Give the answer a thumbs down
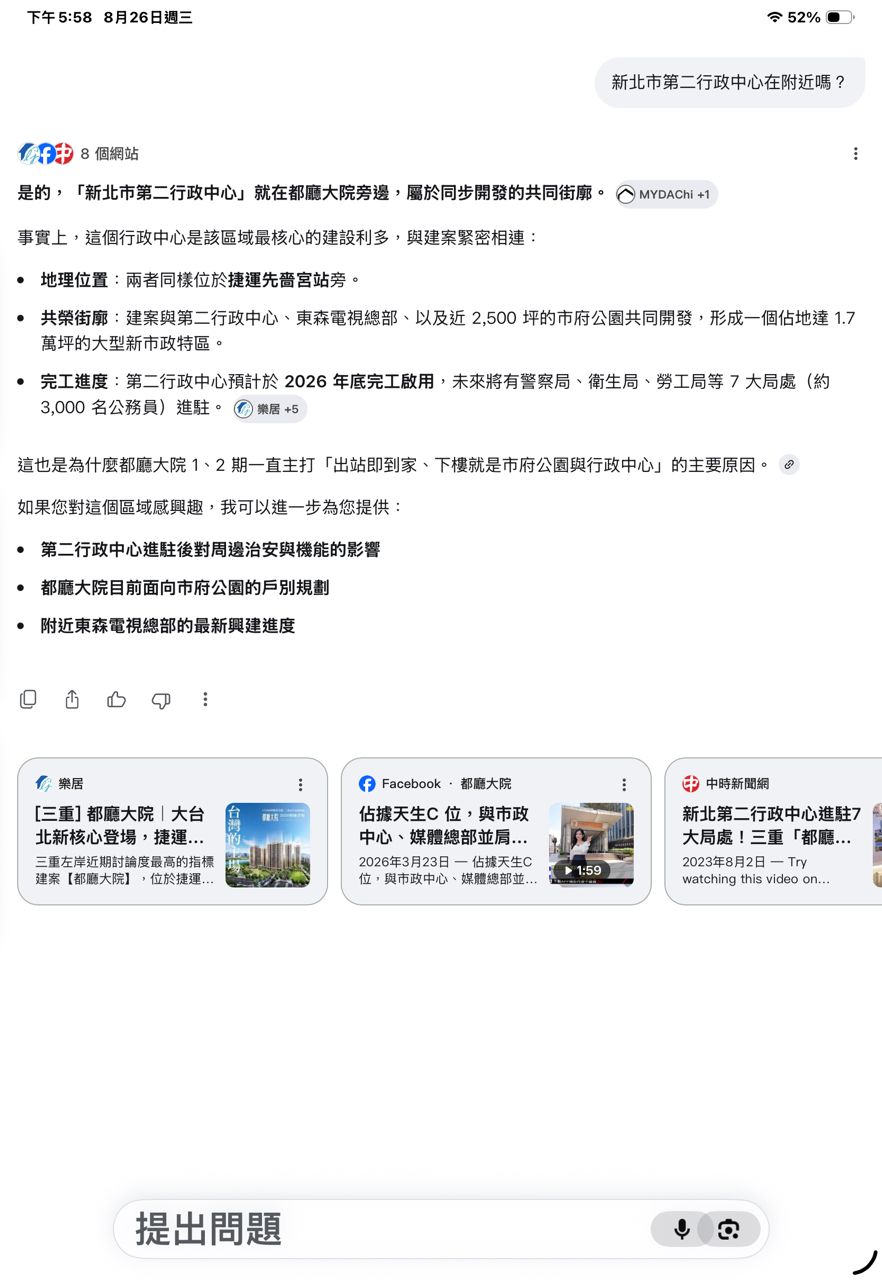The width and height of the screenshot is (882, 1280). coord(160,700)
